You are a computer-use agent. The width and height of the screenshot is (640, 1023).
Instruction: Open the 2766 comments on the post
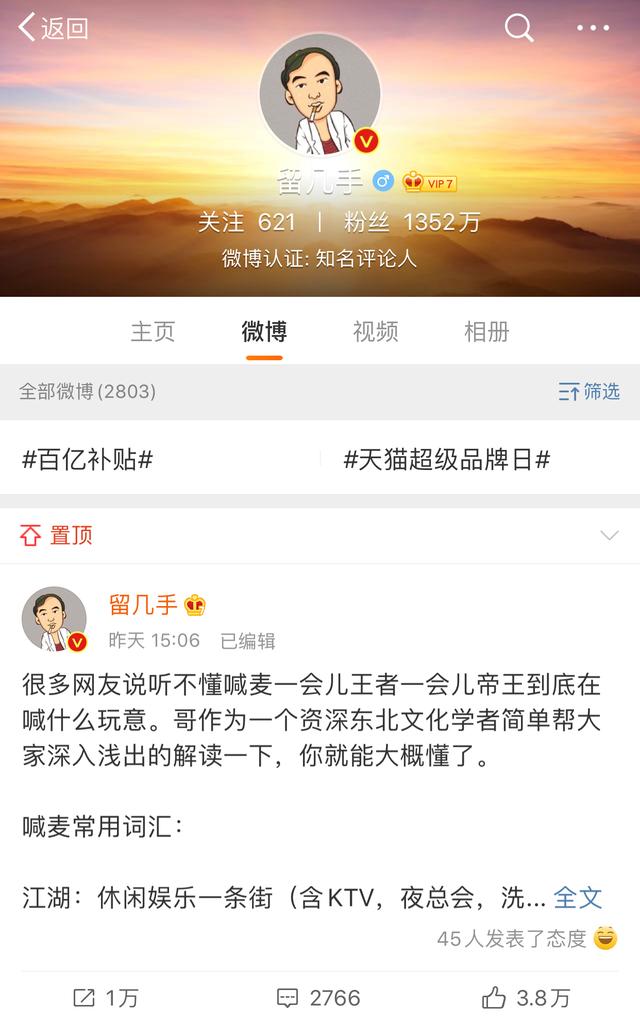[319, 997]
